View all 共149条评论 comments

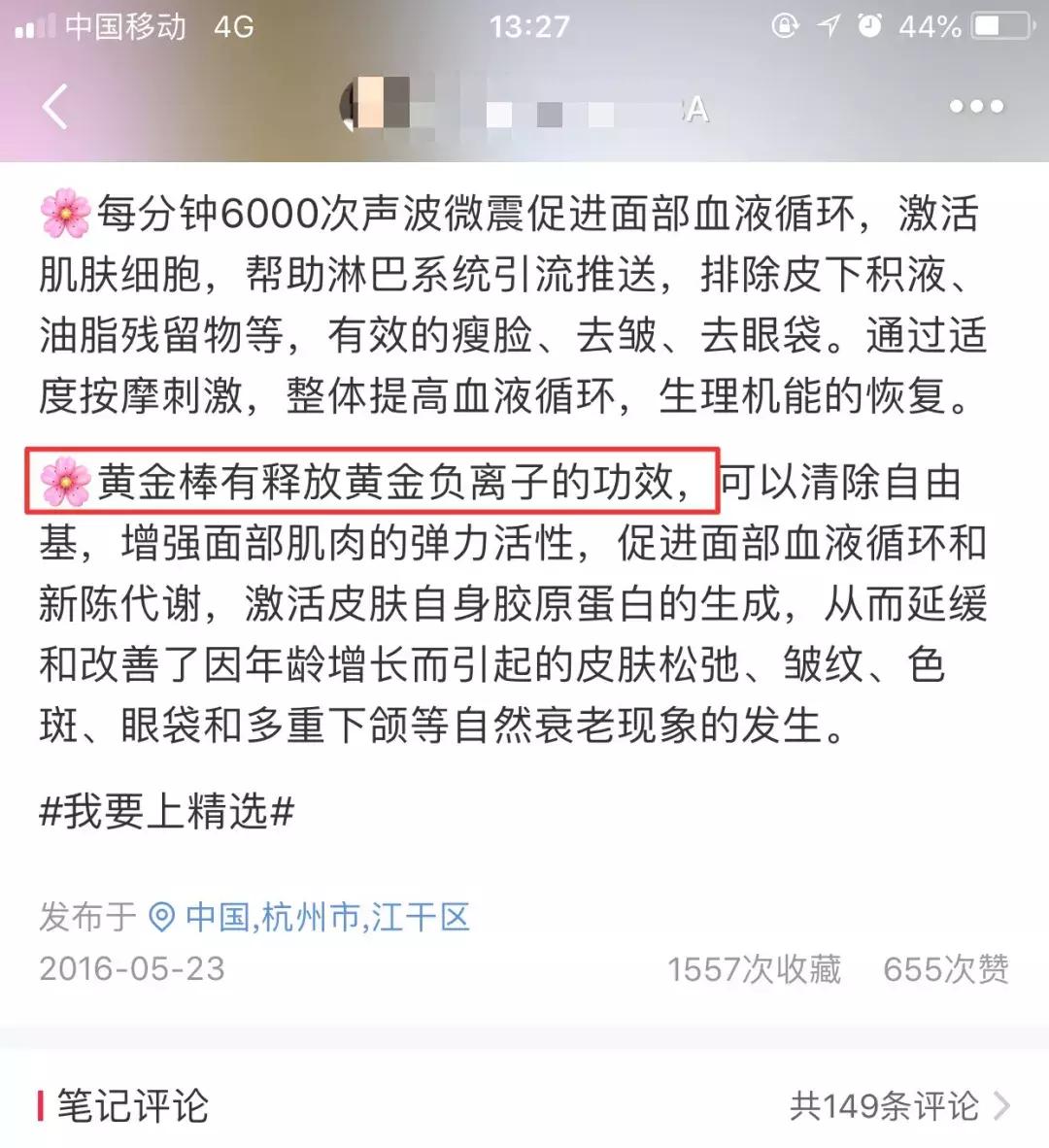[899, 1105]
